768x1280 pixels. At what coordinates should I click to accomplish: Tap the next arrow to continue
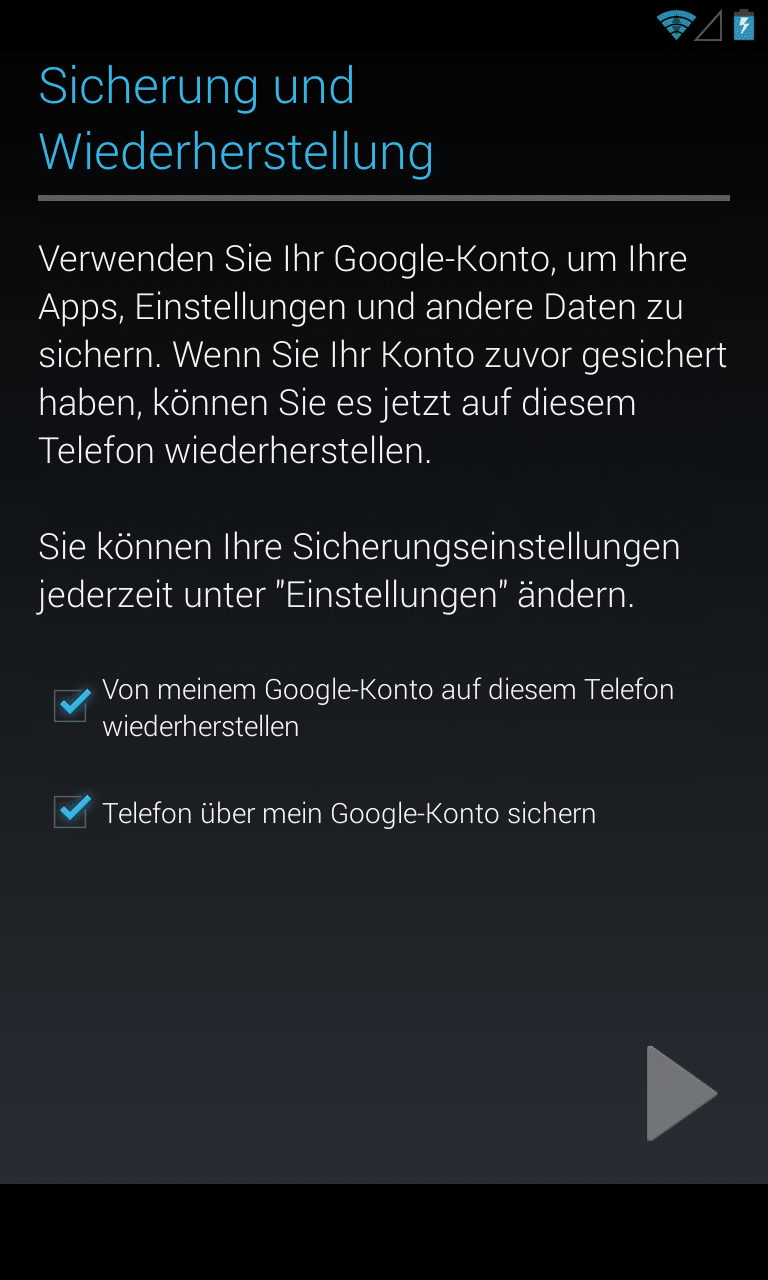(680, 1093)
